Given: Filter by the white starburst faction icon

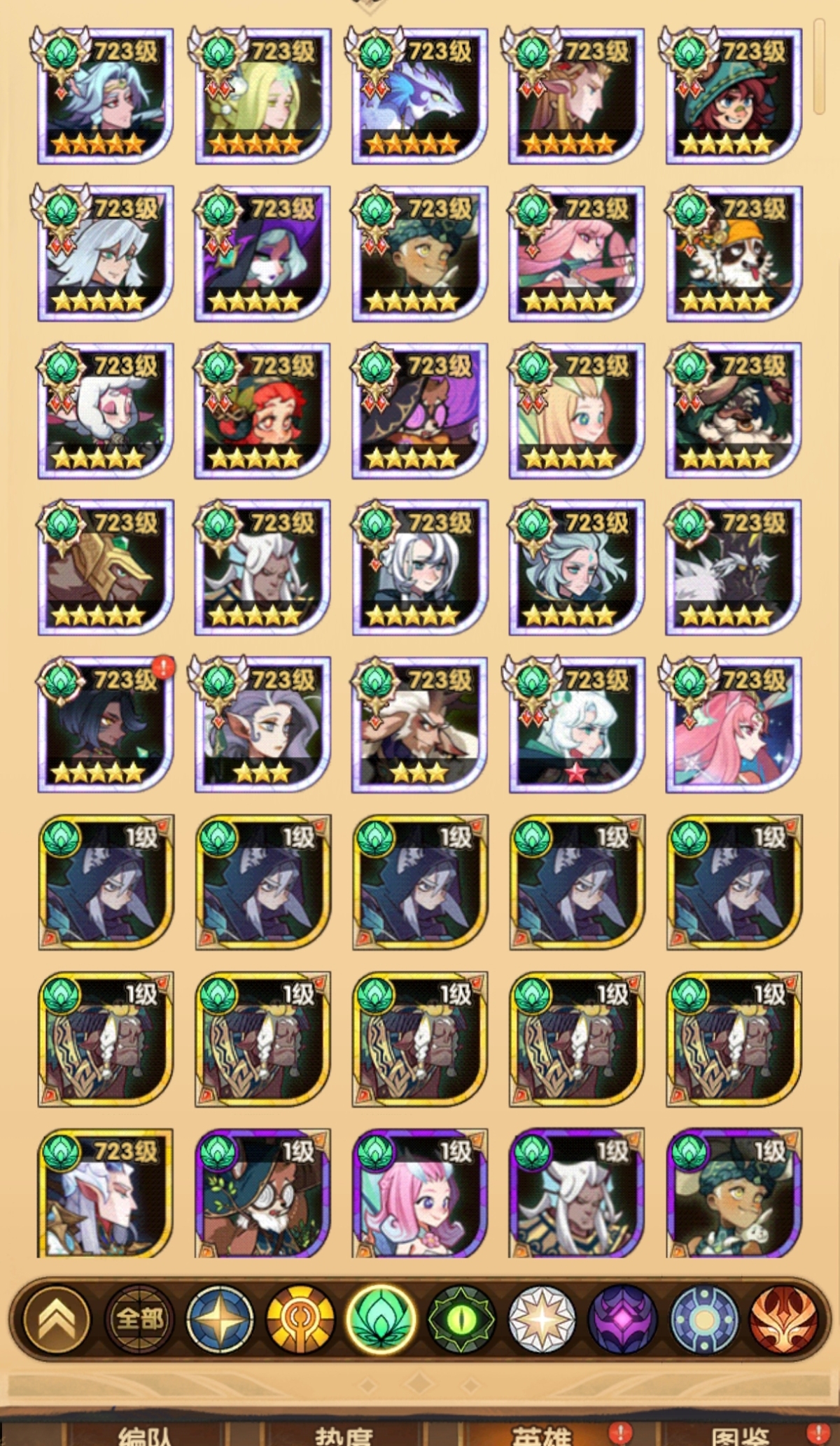Looking at the screenshot, I should point(541,1319).
